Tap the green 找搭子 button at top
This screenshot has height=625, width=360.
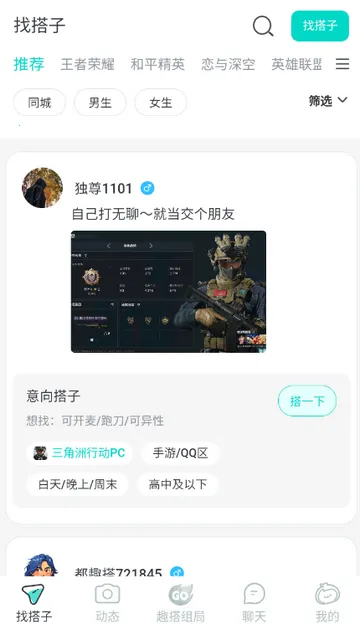320,26
